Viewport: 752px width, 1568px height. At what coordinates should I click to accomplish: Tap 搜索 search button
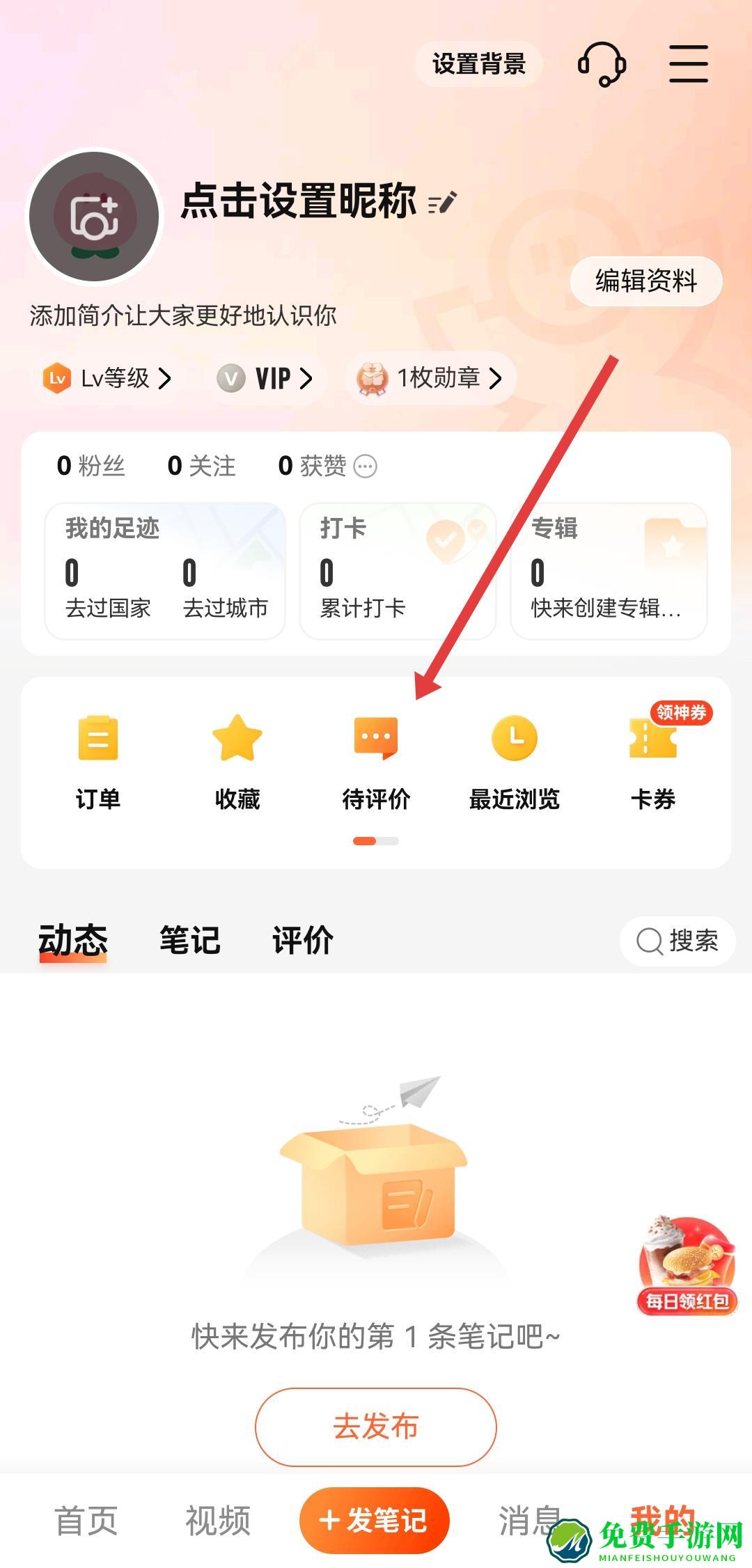677,941
